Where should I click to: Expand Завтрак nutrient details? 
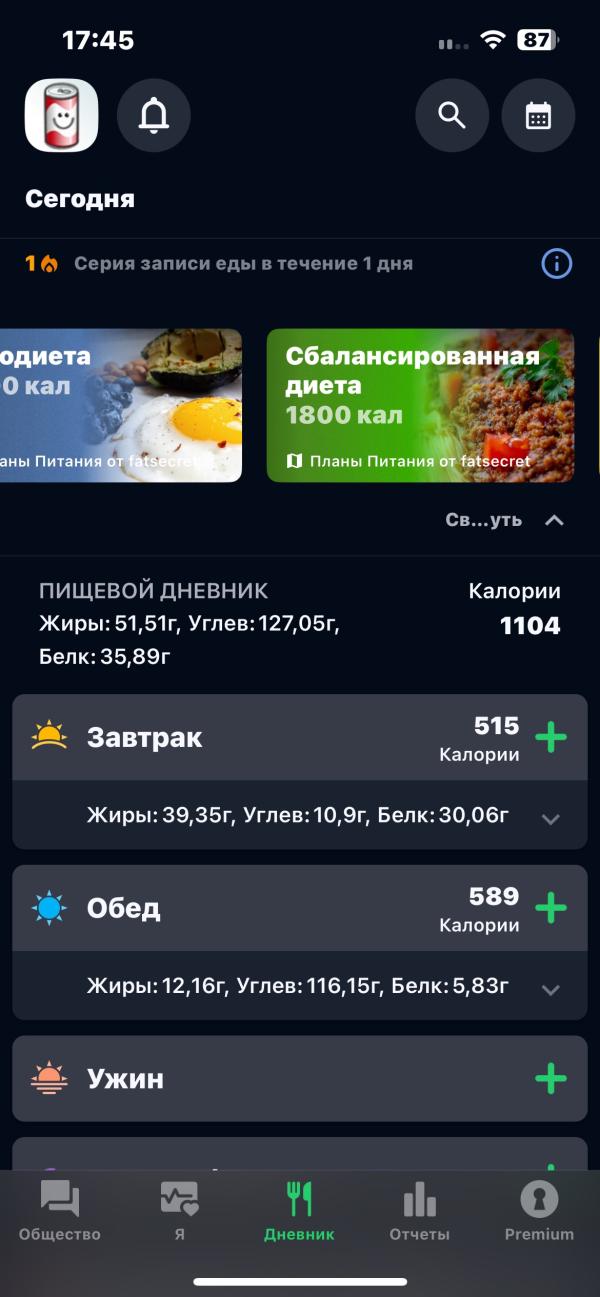(549, 818)
